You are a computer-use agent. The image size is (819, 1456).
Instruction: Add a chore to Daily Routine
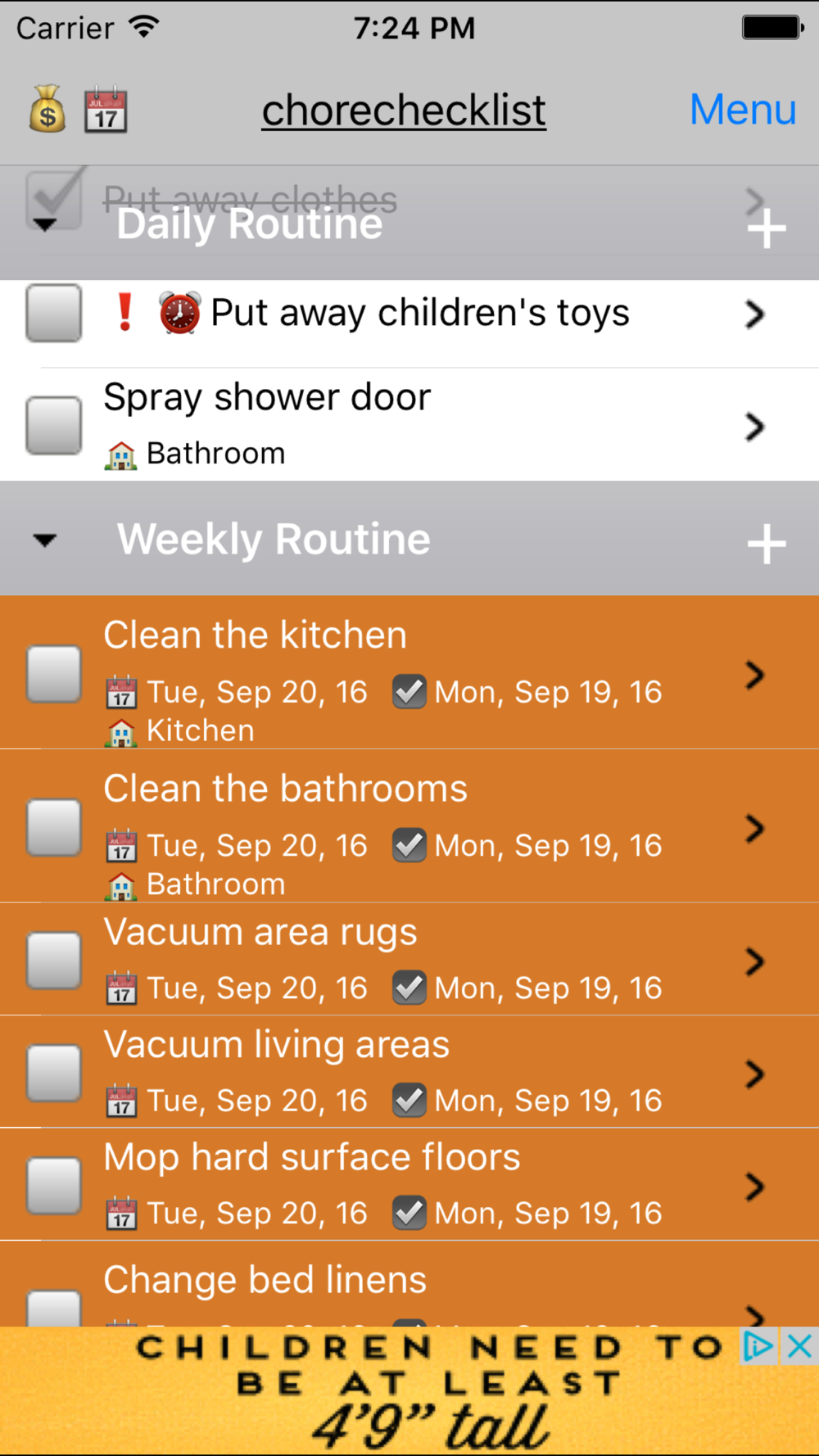coord(767,228)
